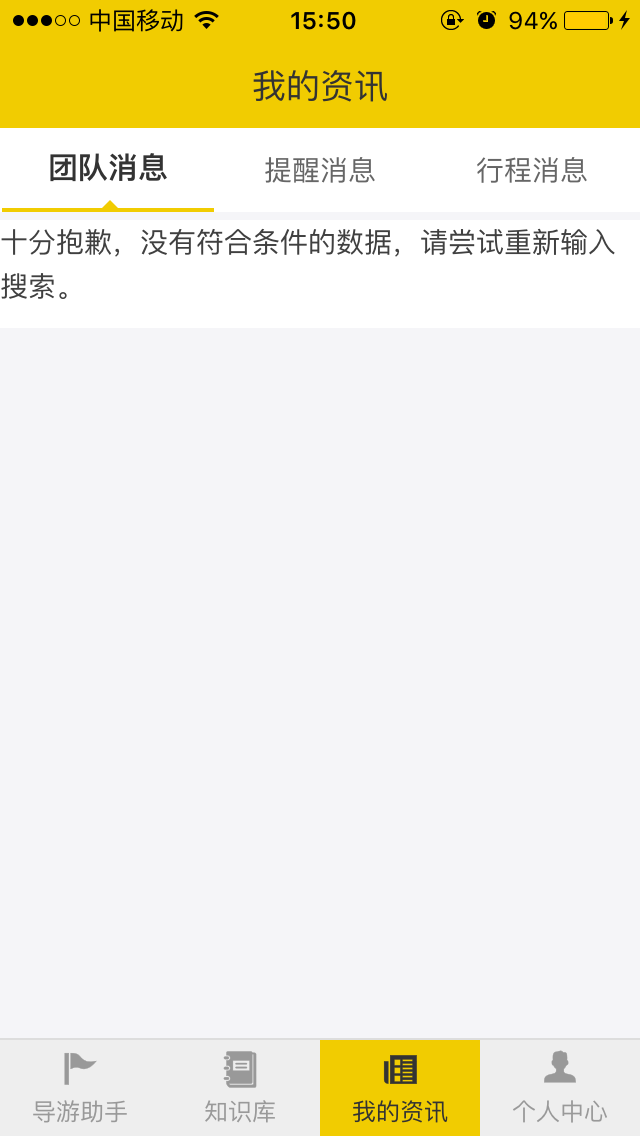Go to the 知识库 section
Image resolution: width=640 pixels, height=1136 pixels.
click(240, 1087)
